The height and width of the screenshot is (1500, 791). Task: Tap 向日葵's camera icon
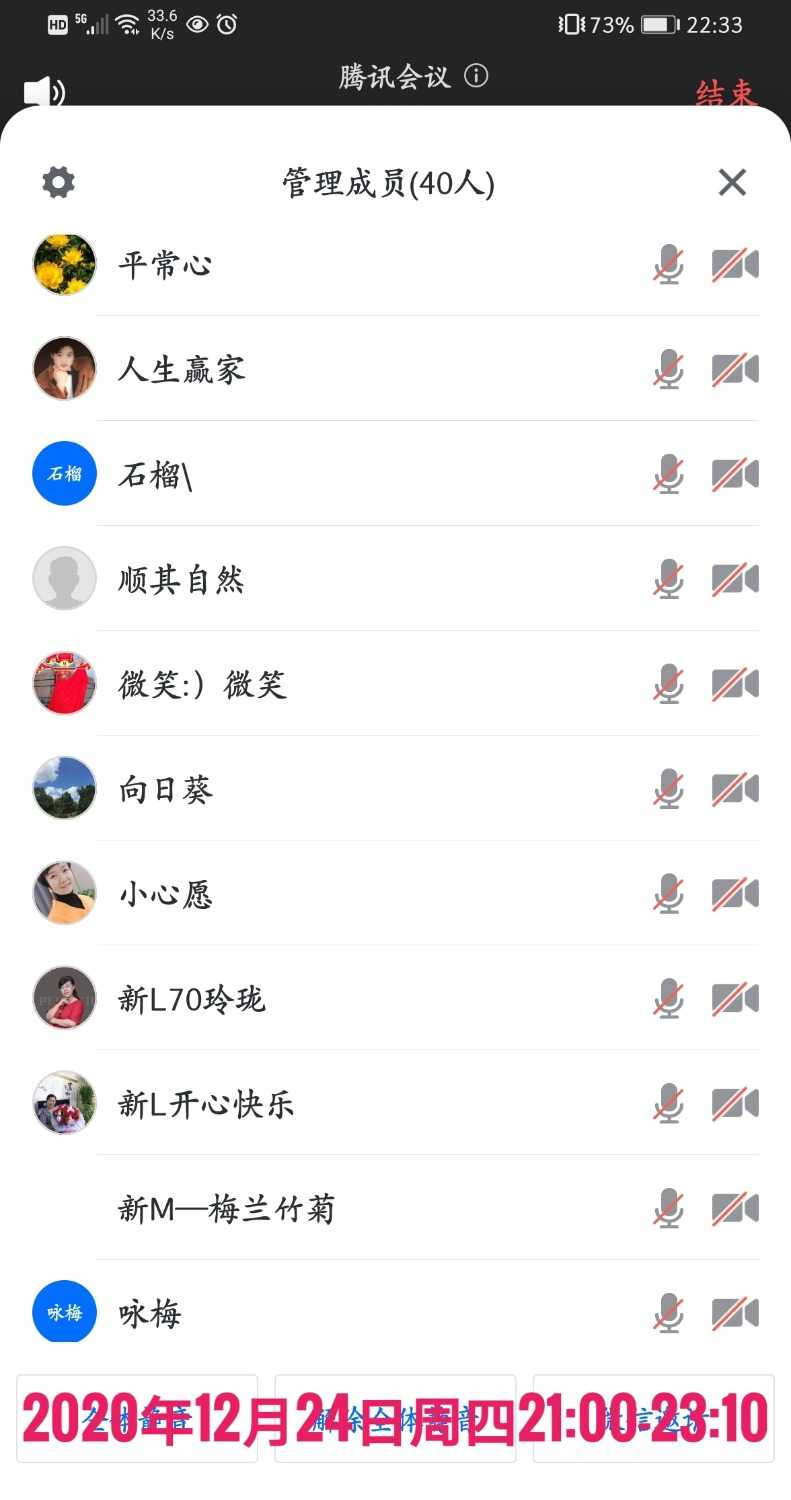pos(735,789)
